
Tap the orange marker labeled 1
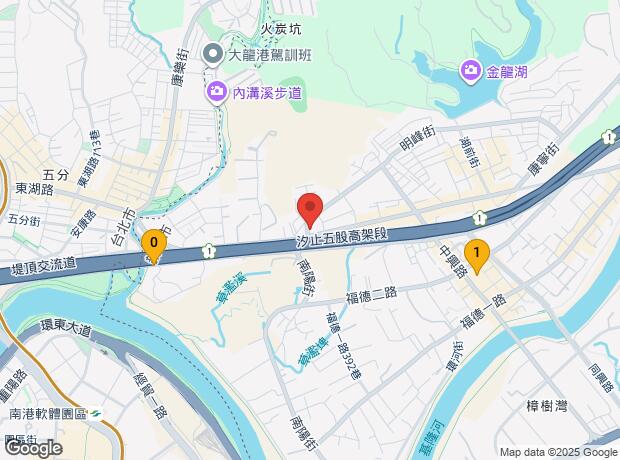click(477, 257)
